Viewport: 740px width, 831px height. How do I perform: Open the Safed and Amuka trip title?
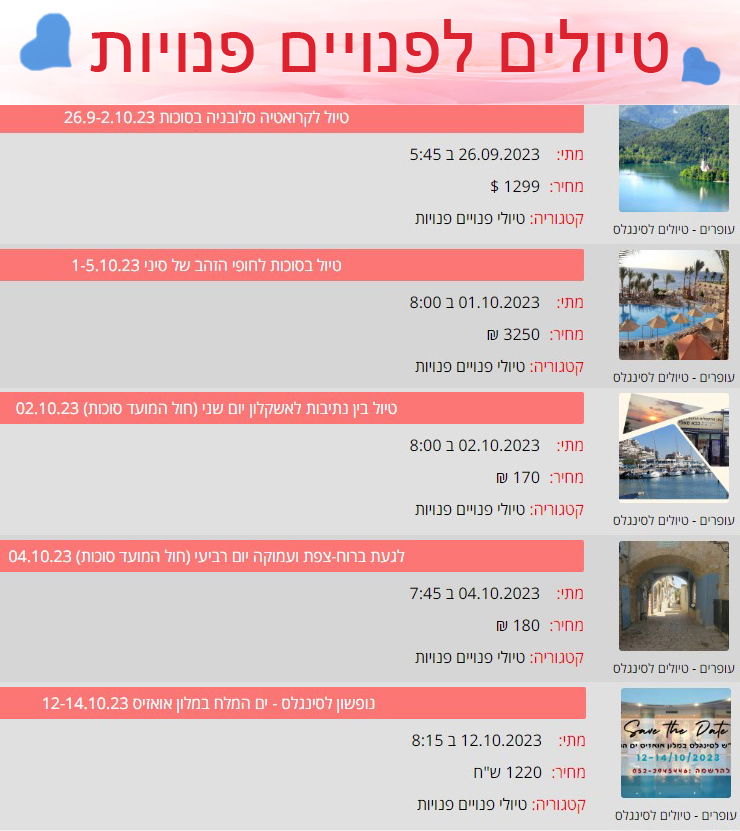[206, 555]
